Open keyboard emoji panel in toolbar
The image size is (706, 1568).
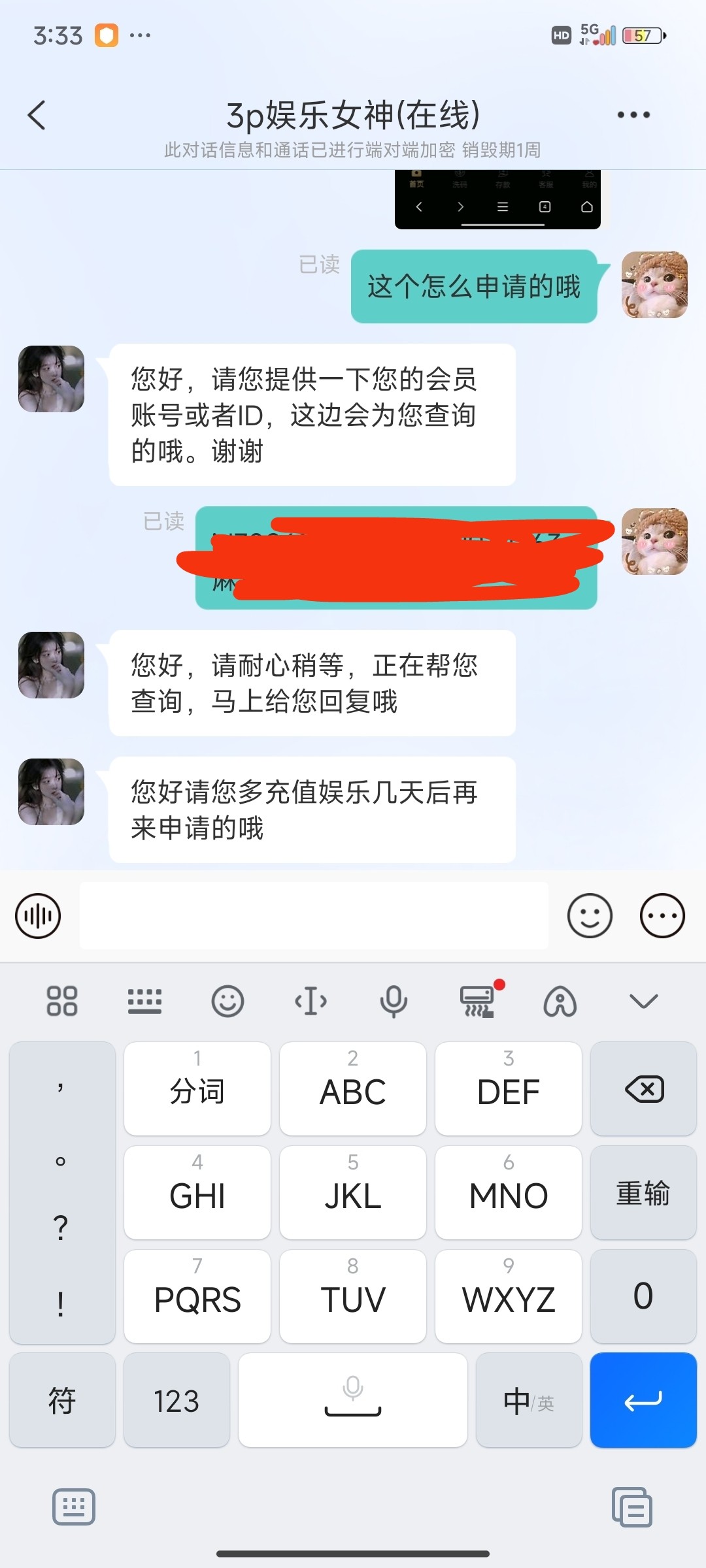coord(227,1001)
